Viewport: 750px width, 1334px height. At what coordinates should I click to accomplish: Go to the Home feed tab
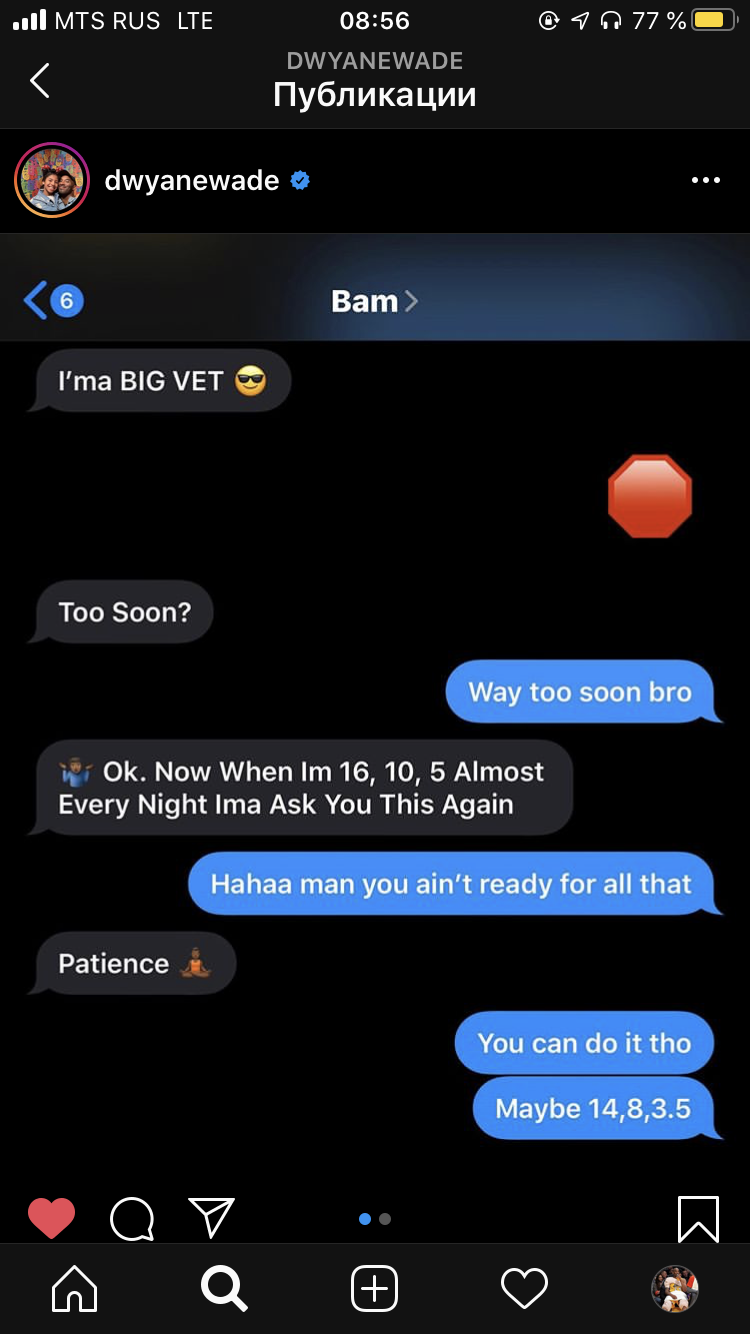(75, 1288)
